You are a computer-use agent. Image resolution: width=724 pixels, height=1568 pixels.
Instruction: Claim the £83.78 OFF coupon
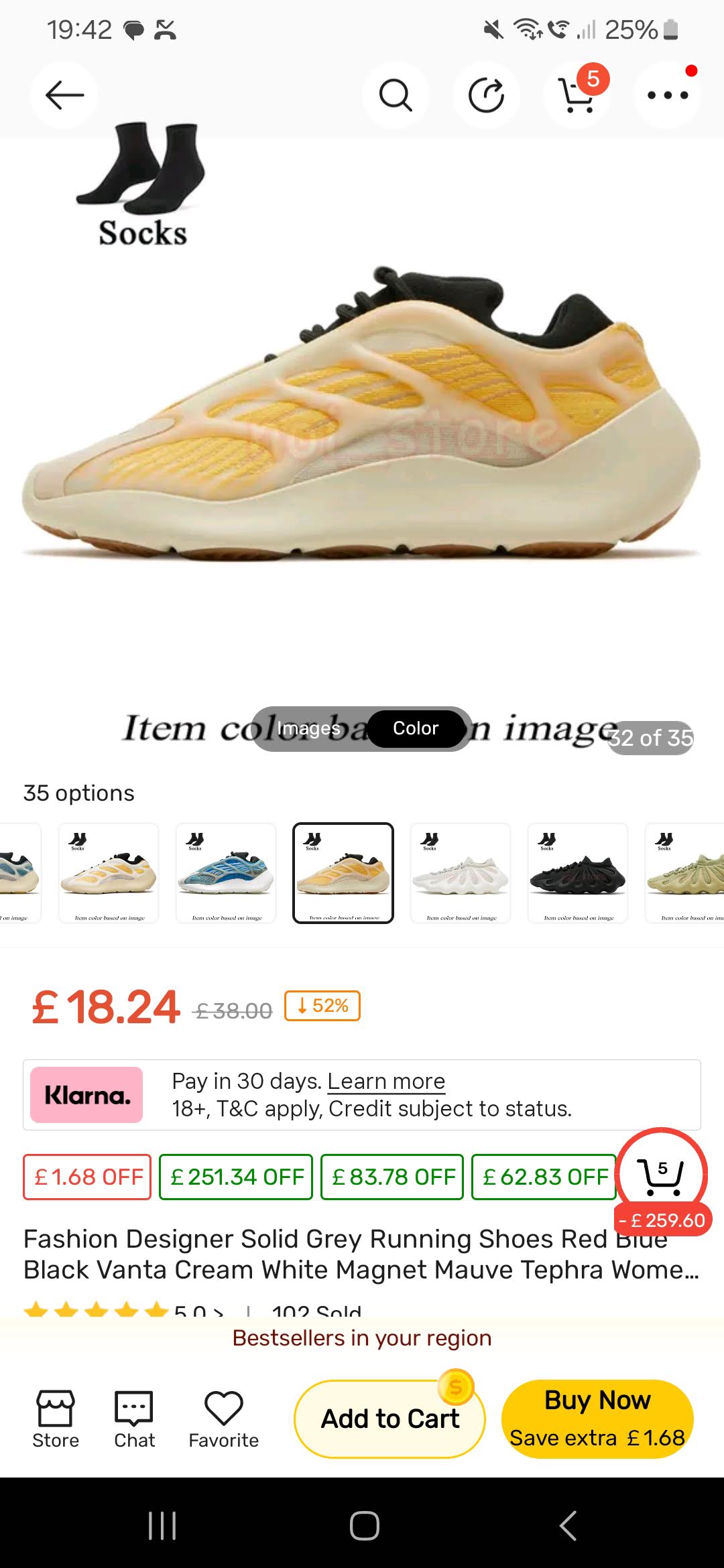coord(392,1177)
